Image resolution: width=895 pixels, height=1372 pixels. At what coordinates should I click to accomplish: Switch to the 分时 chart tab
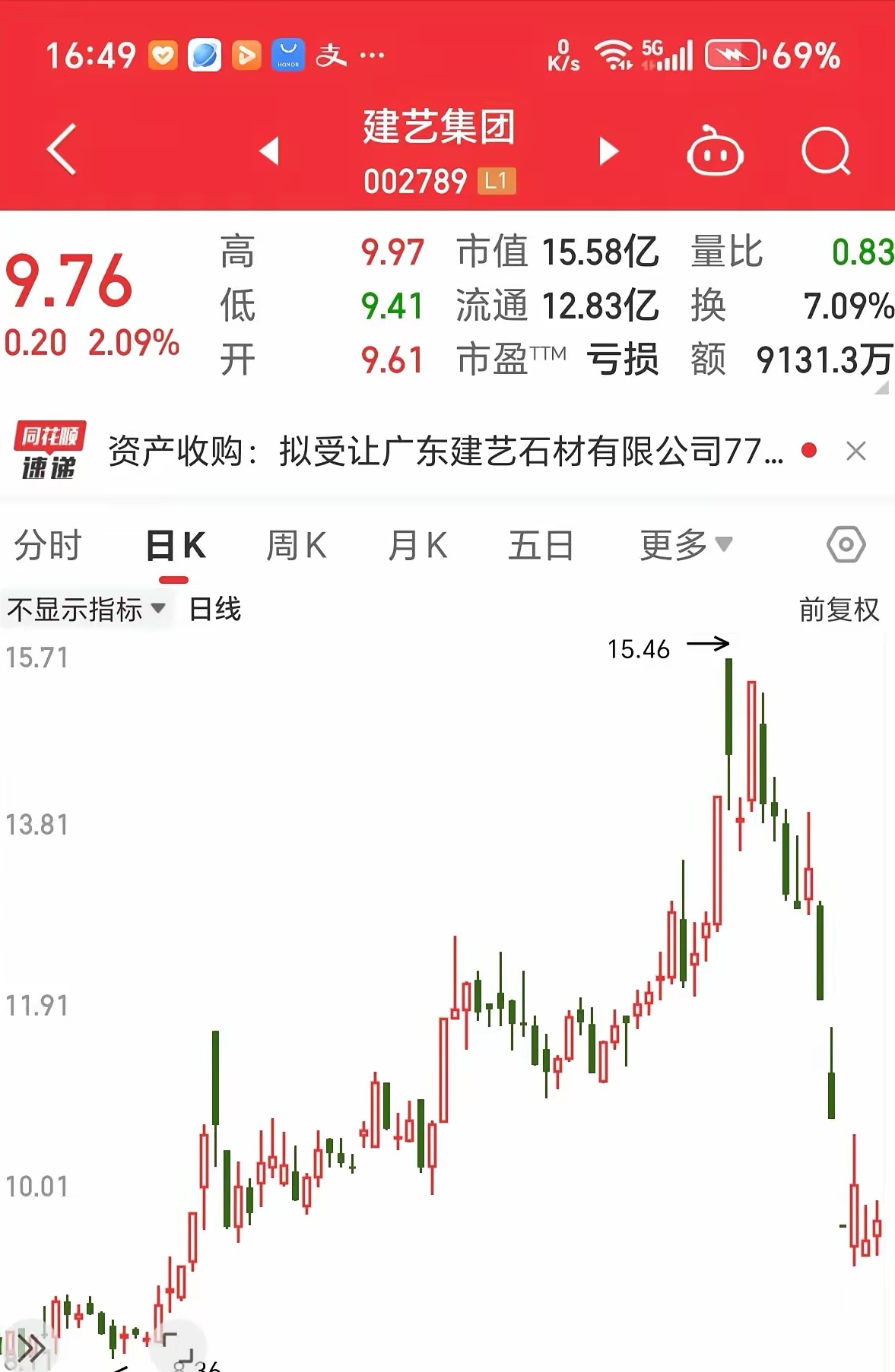click(47, 544)
